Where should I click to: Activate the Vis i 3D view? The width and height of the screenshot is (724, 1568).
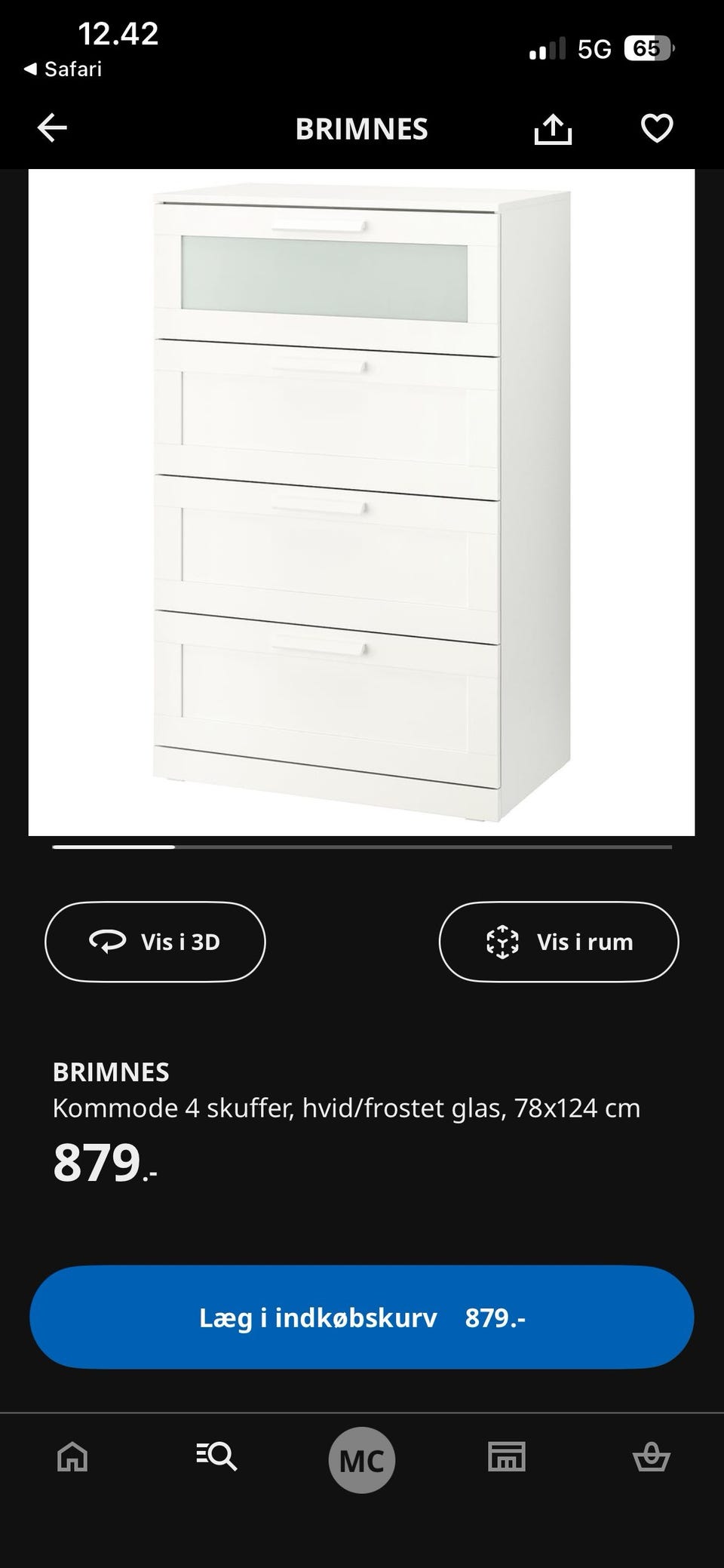[155, 941]
